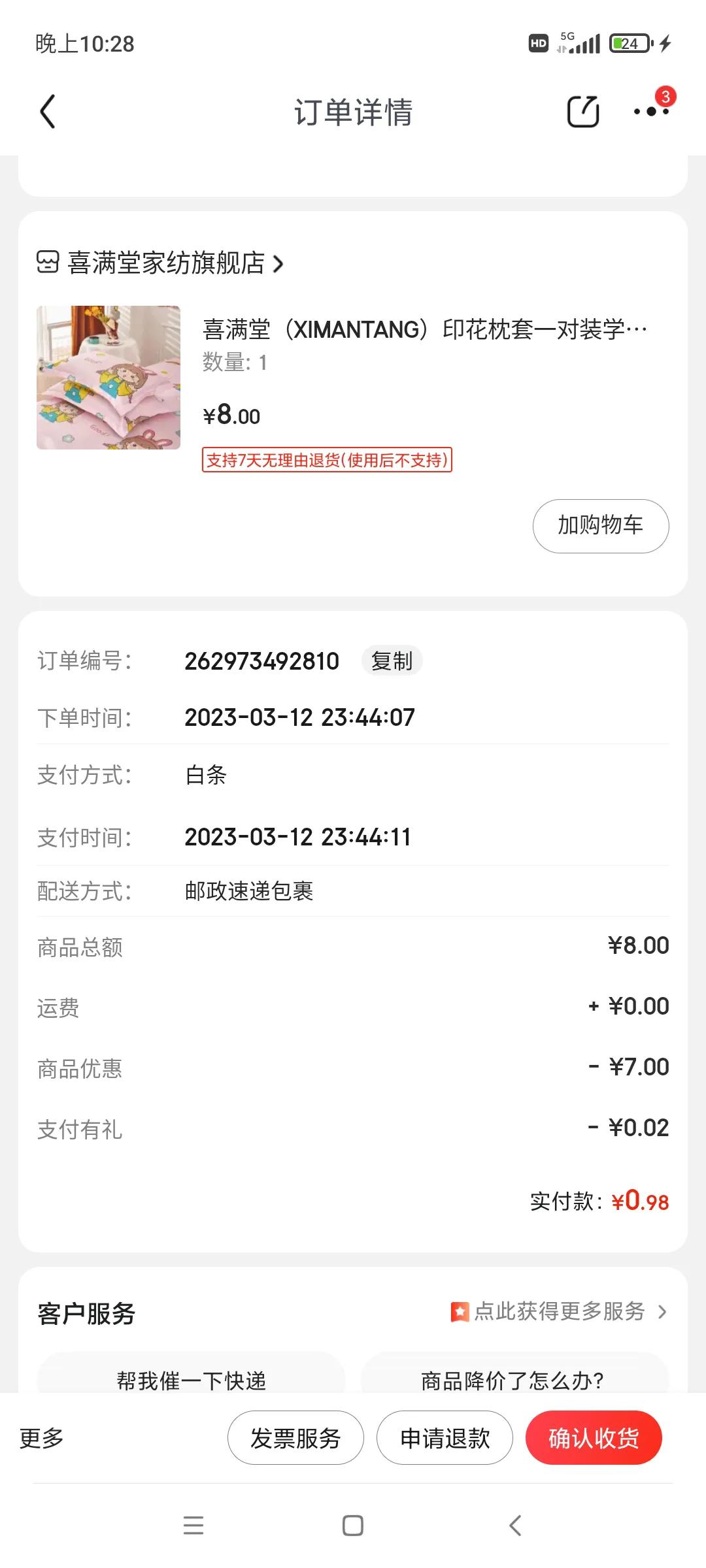Tap 复制 to copy the order number
Image resolution: width=706 pixels, height=1568 pixels.
pyautogui.click(x=392, y=661)
